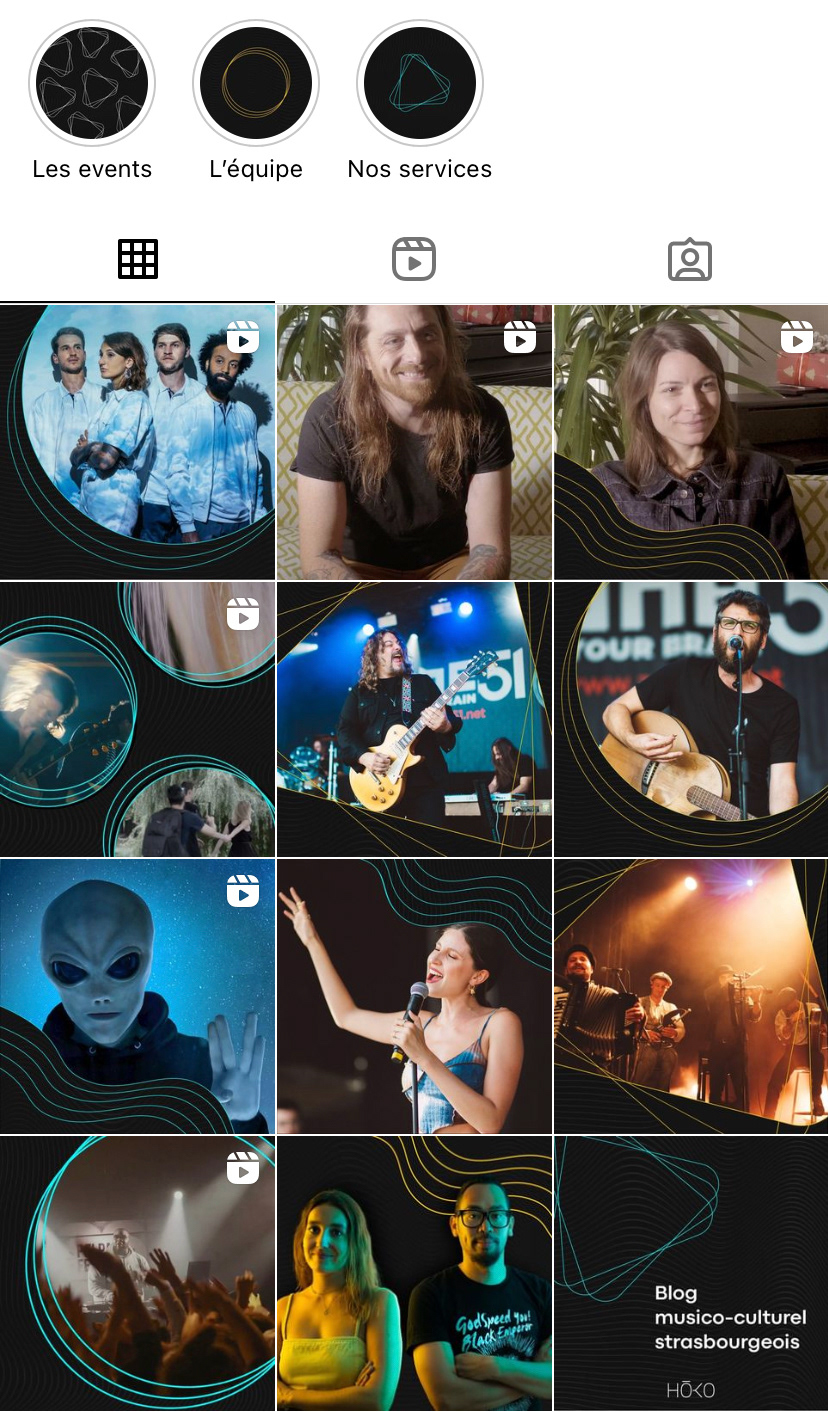This screenshot has width=828, height=1412.
Task: Switch to the posts grid tab
Action: click(x=138, y=259)
